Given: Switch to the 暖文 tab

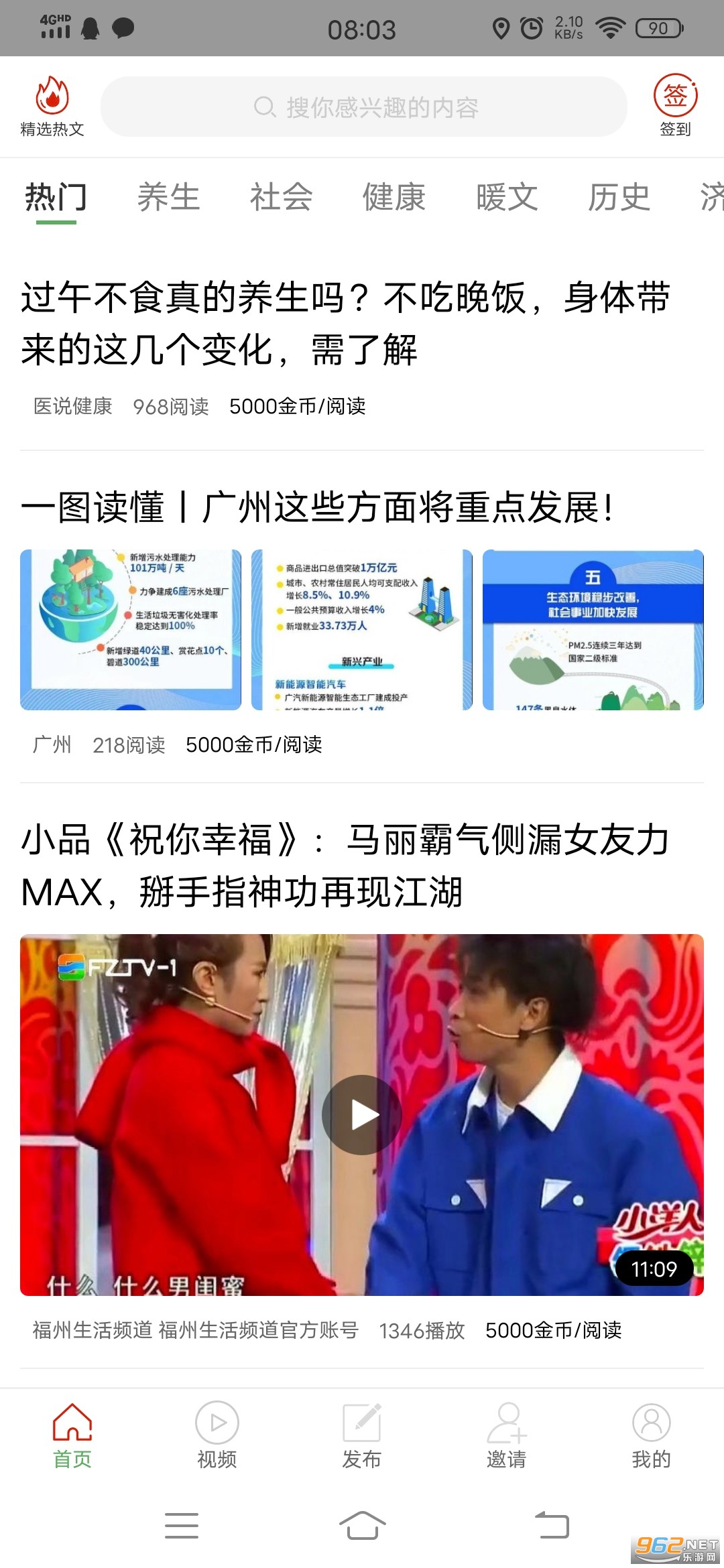Looking at the screenshot, I should click(x=507, y=197).
